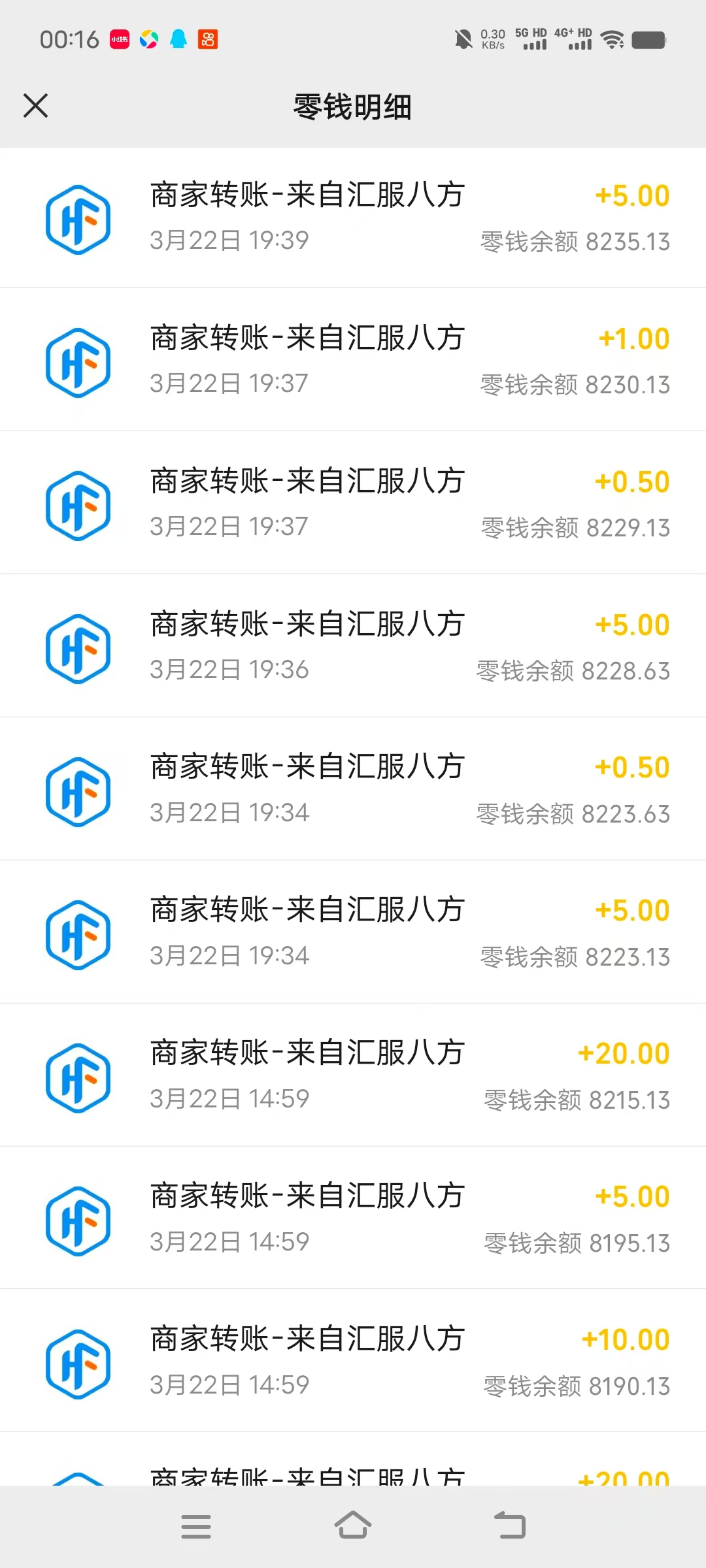706x1568 pixels.
Task: Open the +5.00 transfer with balance 8223.13
Action: pos(353,932)
